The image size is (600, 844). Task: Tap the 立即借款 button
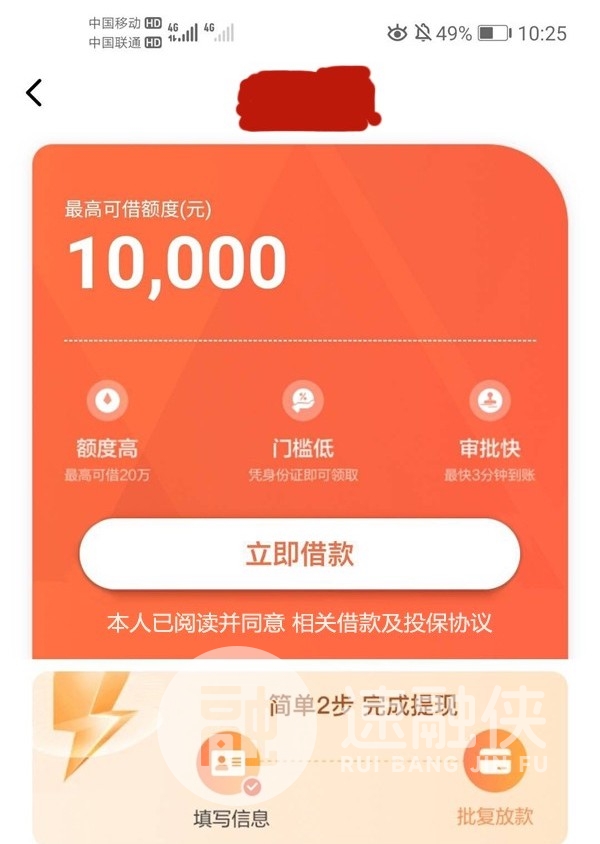point(299,554)
